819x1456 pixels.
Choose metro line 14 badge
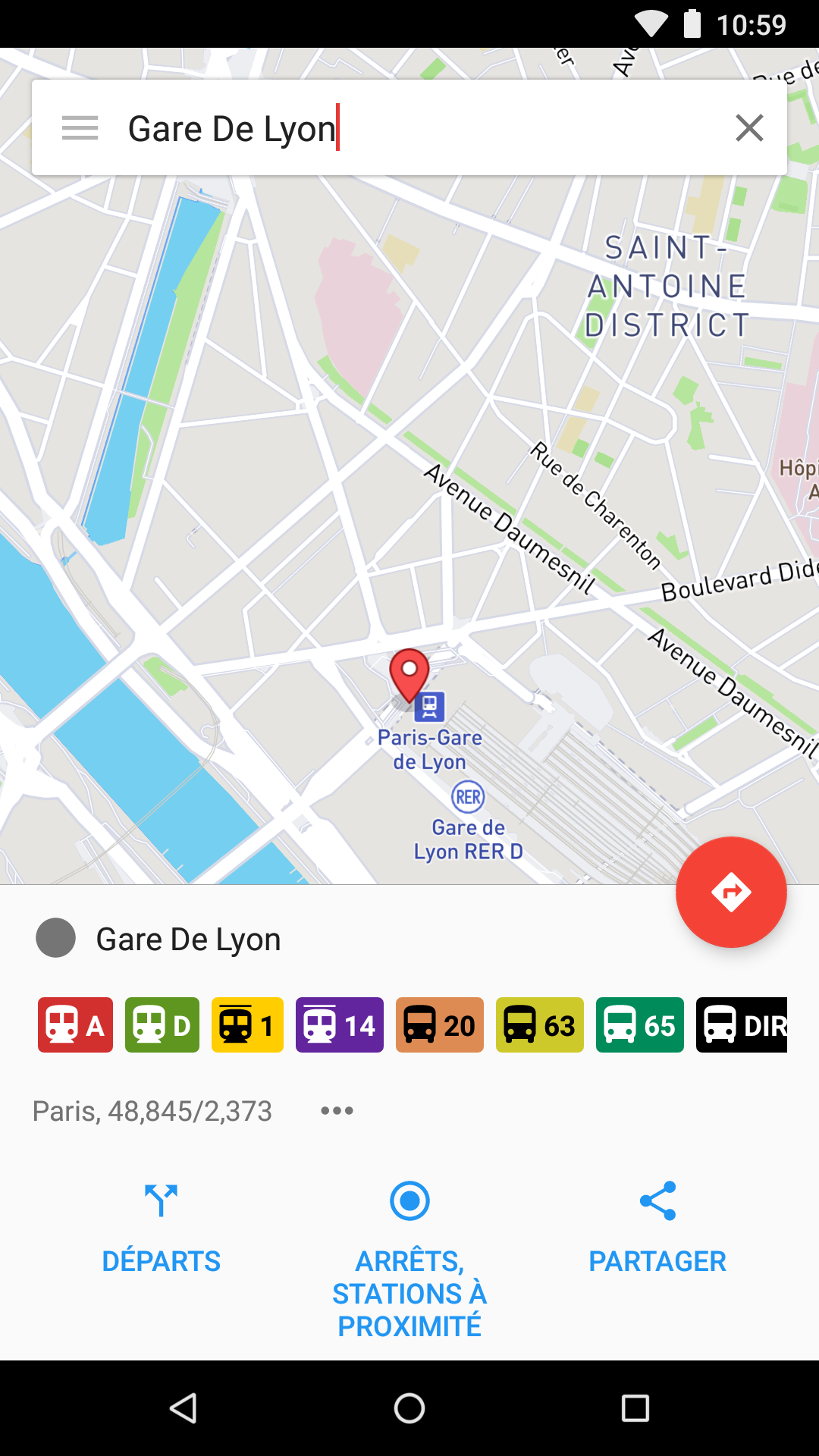pos(339,1025)
